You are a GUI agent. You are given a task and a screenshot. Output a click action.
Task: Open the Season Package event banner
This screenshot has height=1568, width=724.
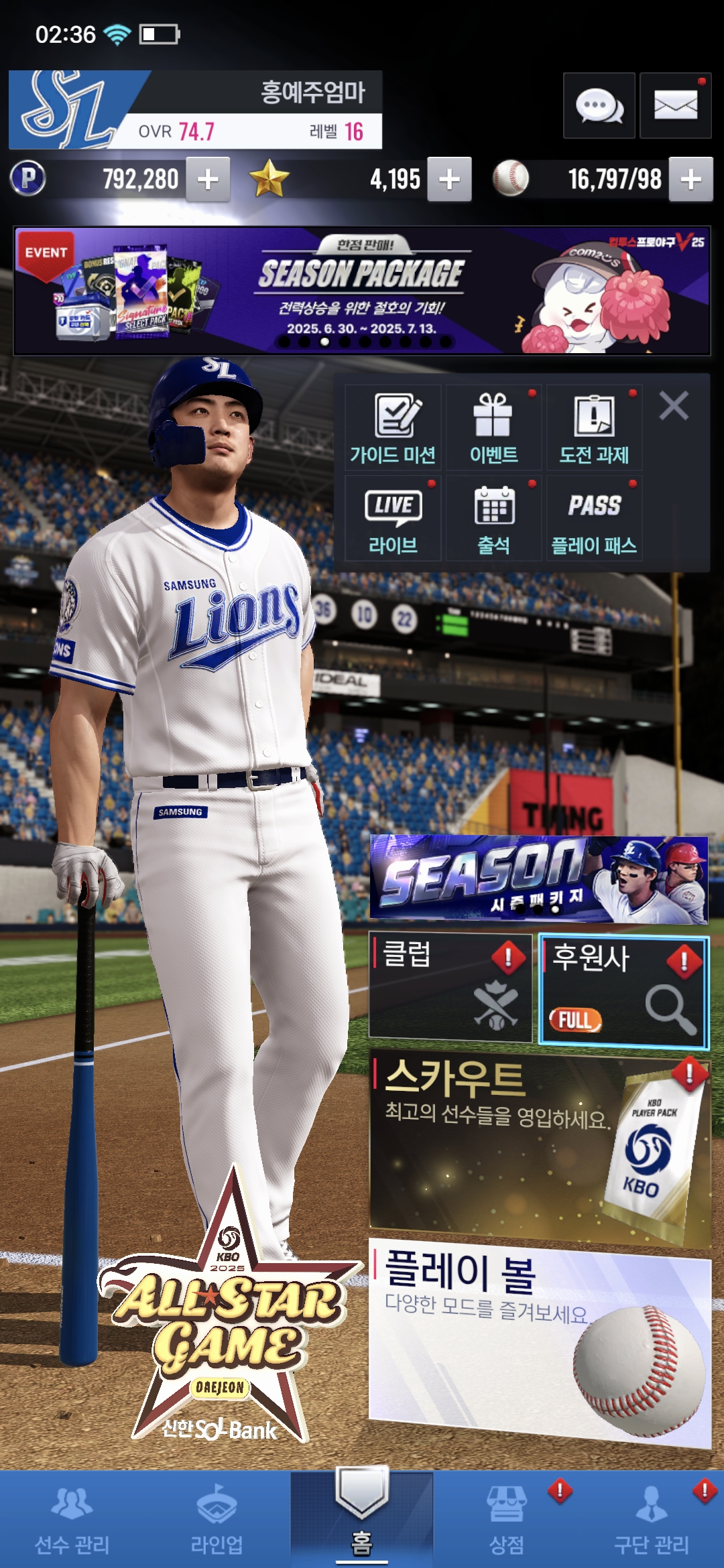pos(362,291)
